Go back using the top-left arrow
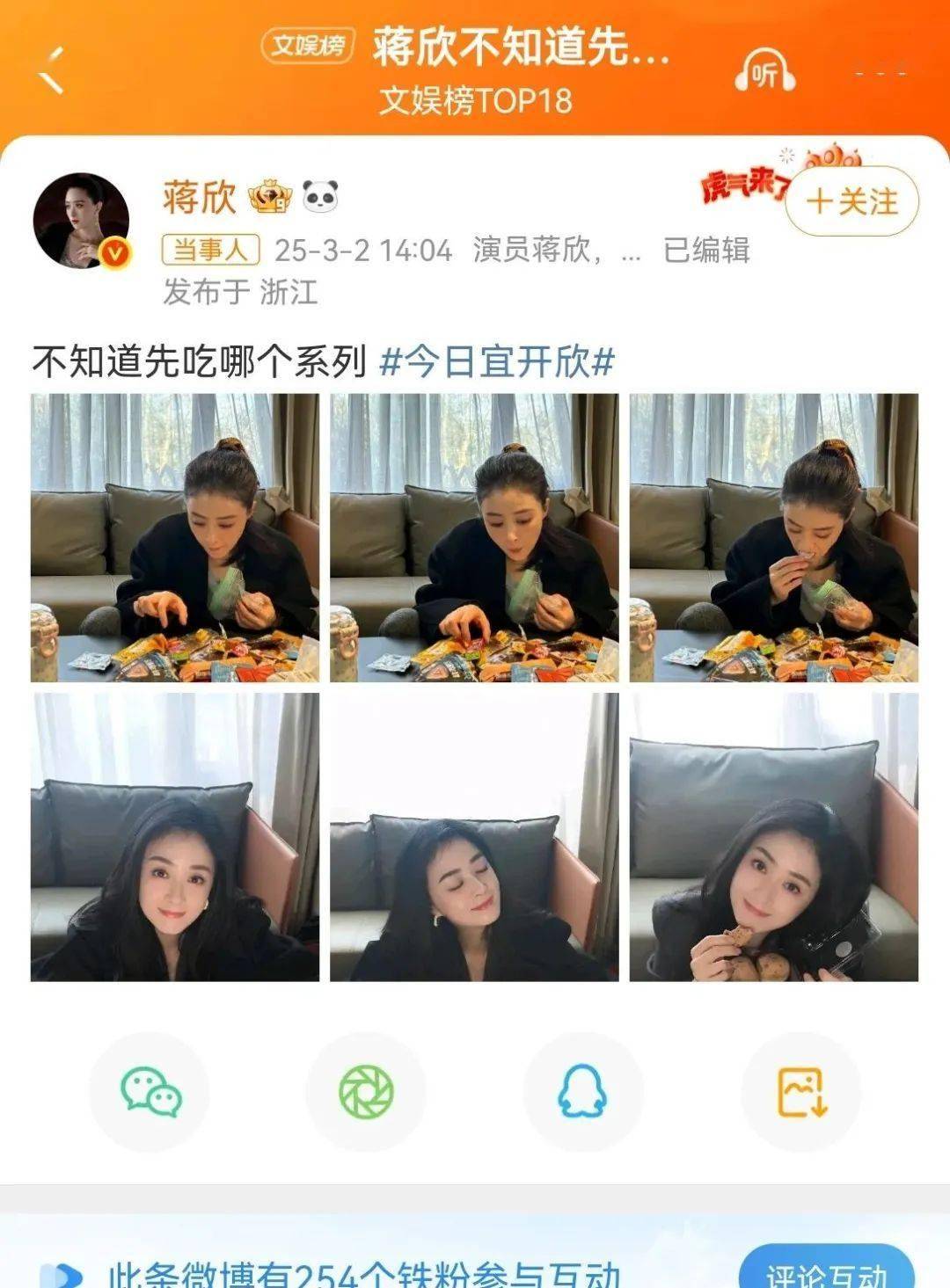Screen dimensions: 950x1288 pos(53,70)
